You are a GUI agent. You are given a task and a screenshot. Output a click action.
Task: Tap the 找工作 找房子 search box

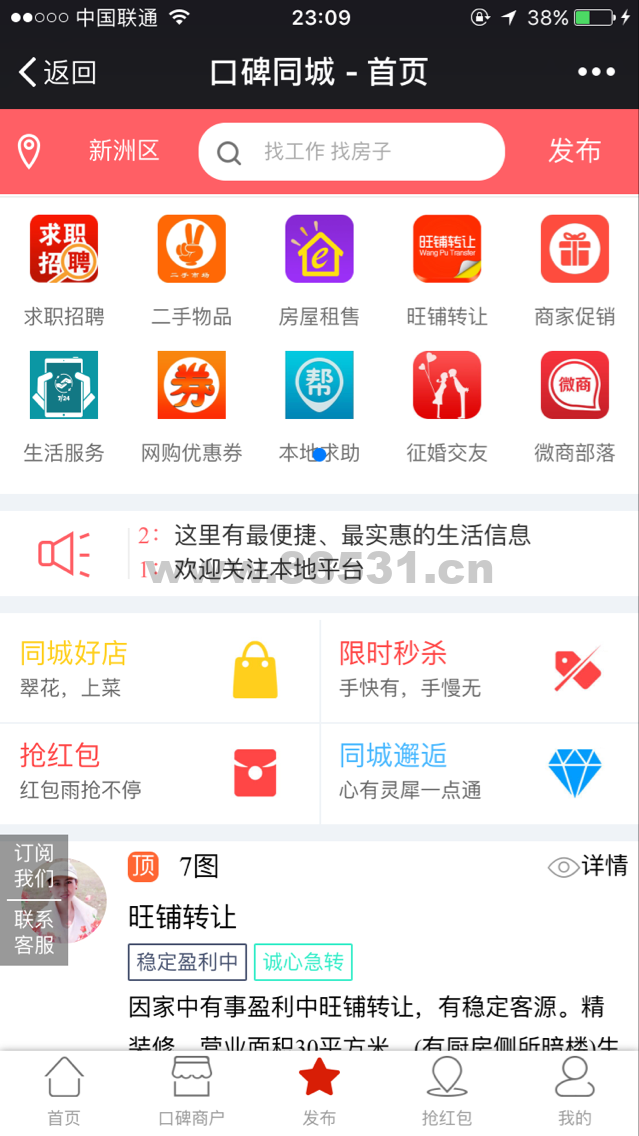point(351,151)
